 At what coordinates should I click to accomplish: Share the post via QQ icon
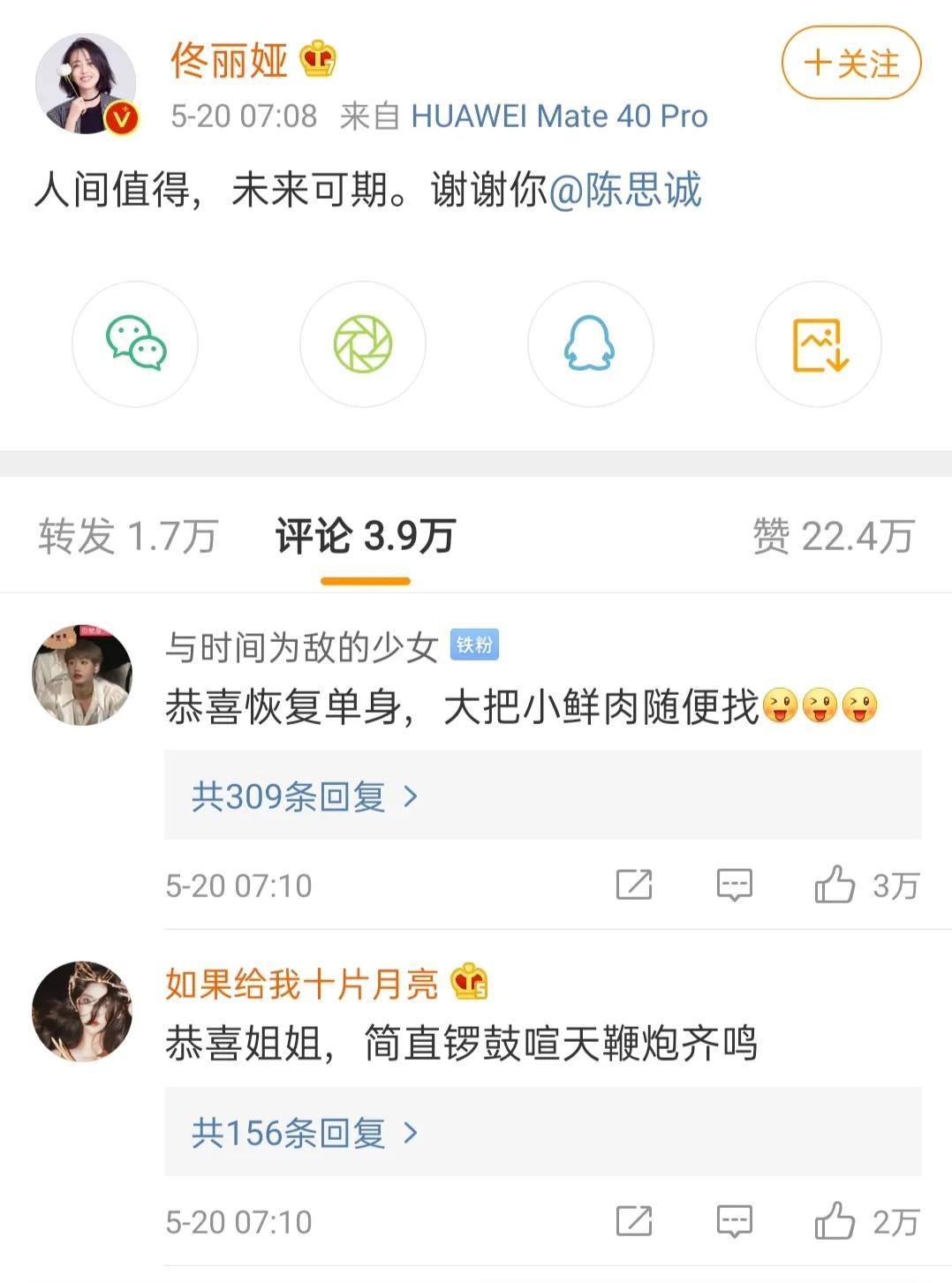click(591, 346)
